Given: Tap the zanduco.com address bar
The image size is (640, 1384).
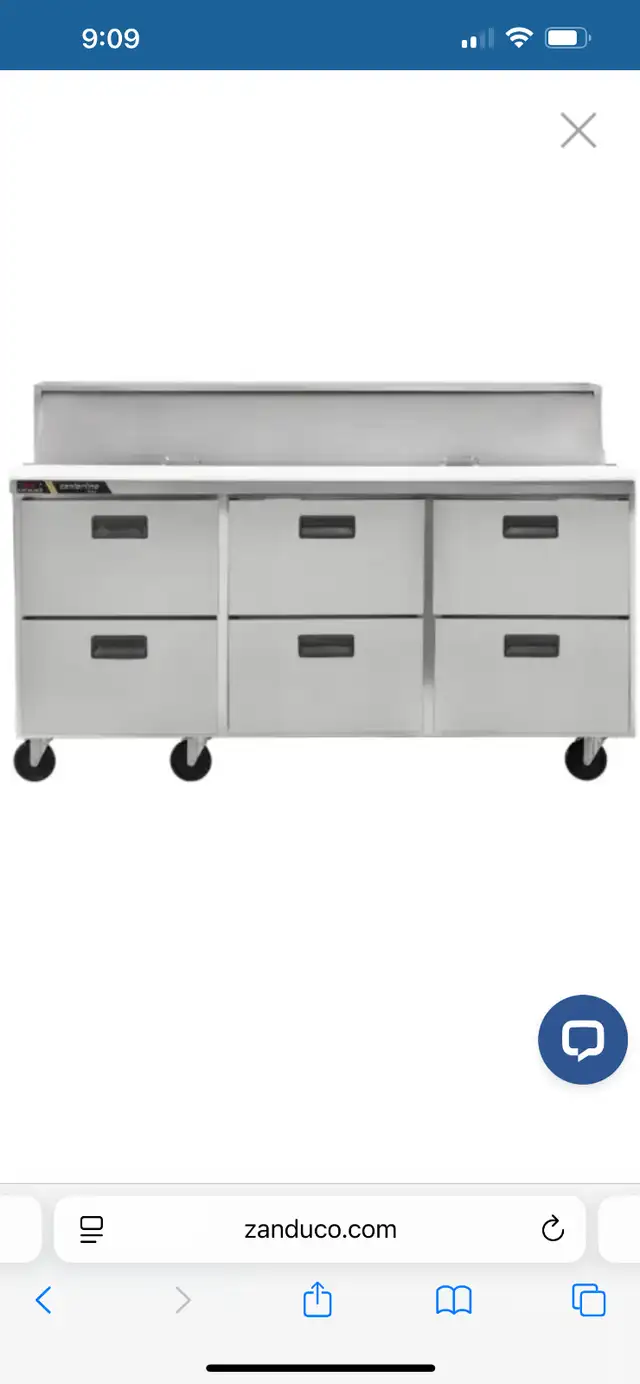Looking at the screenshot, I should coord(320,1229).
